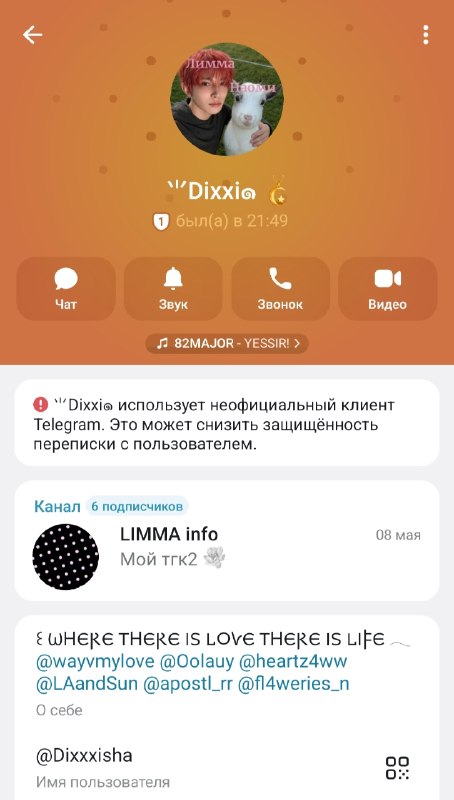Open the 82MAJOR - YESSIR! music chip

tap(227, 344)
